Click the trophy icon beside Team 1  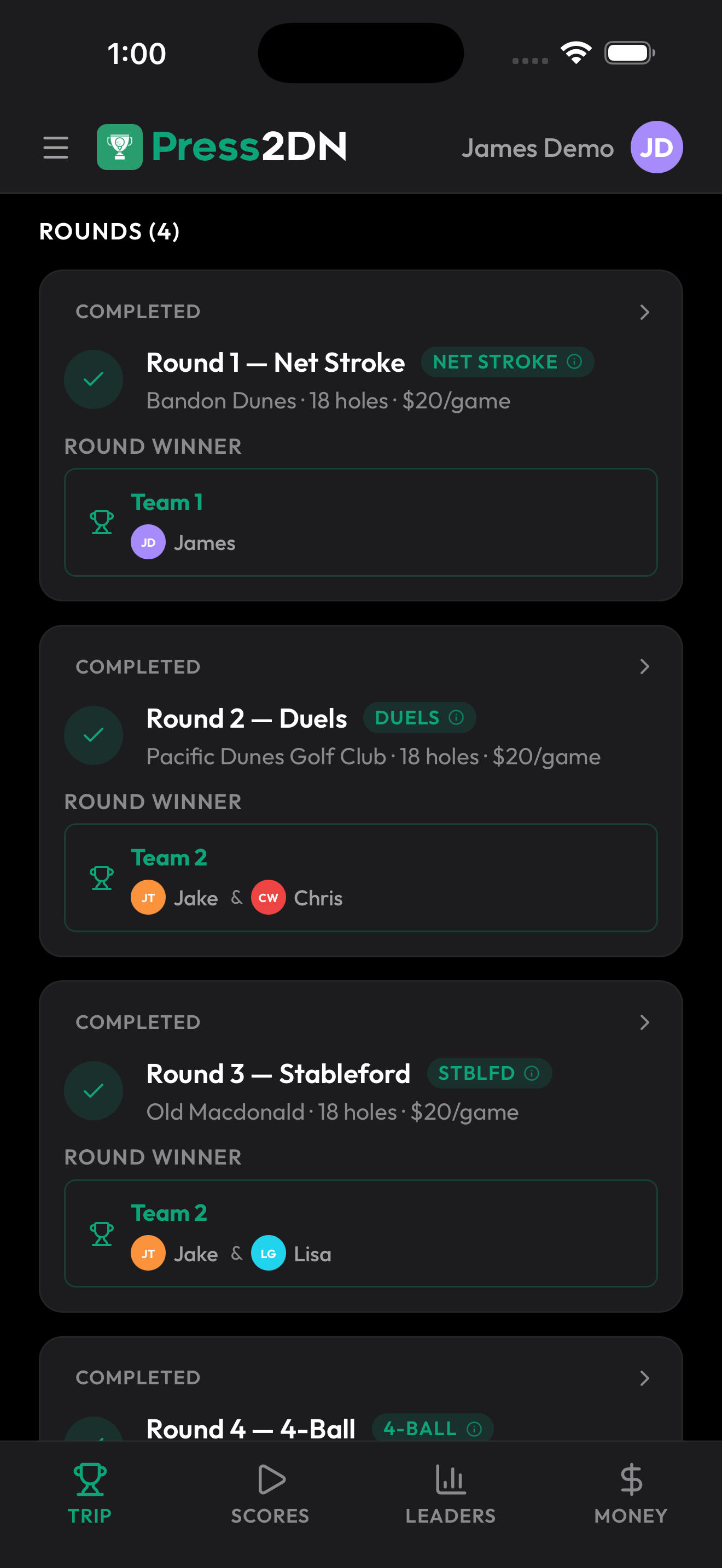coord(101,522)
